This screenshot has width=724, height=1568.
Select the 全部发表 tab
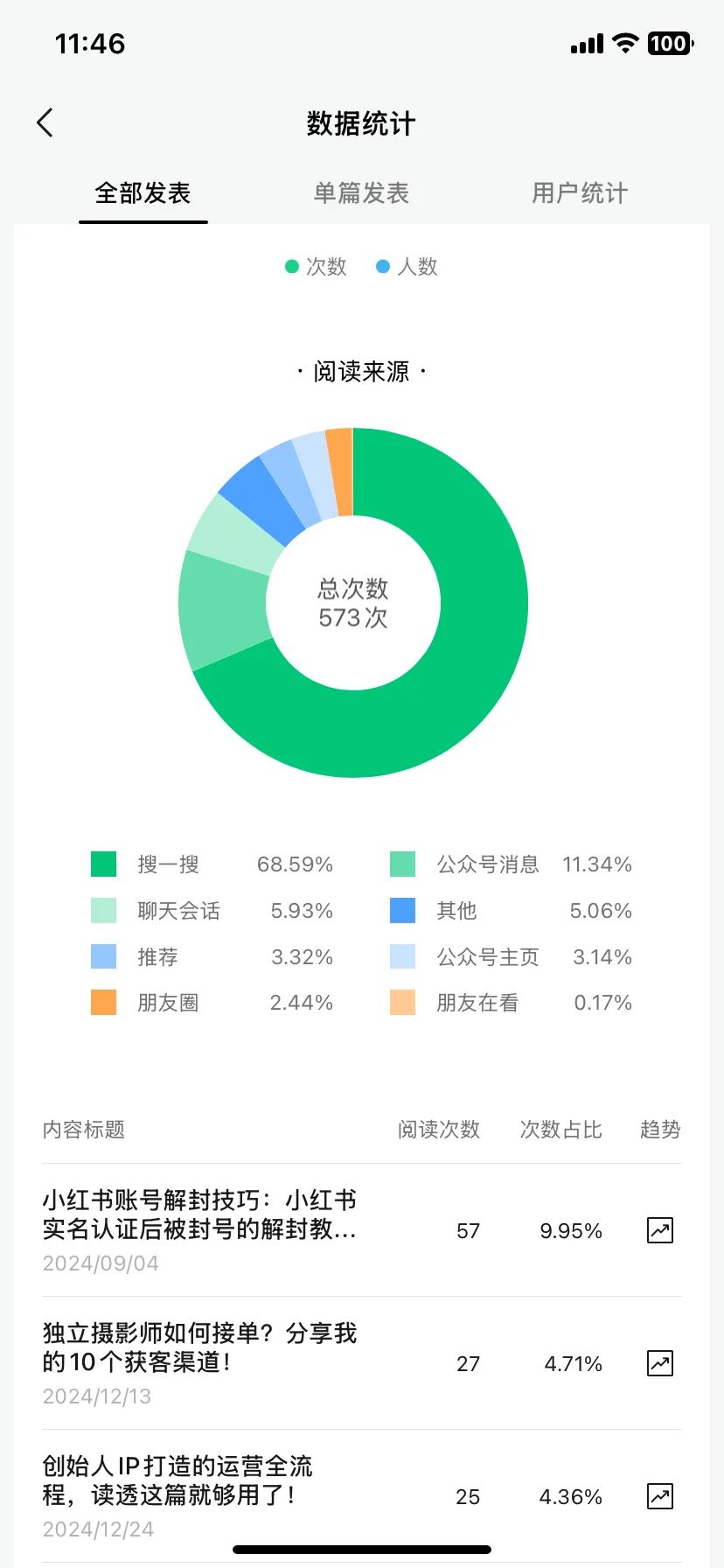click(143, 192)
